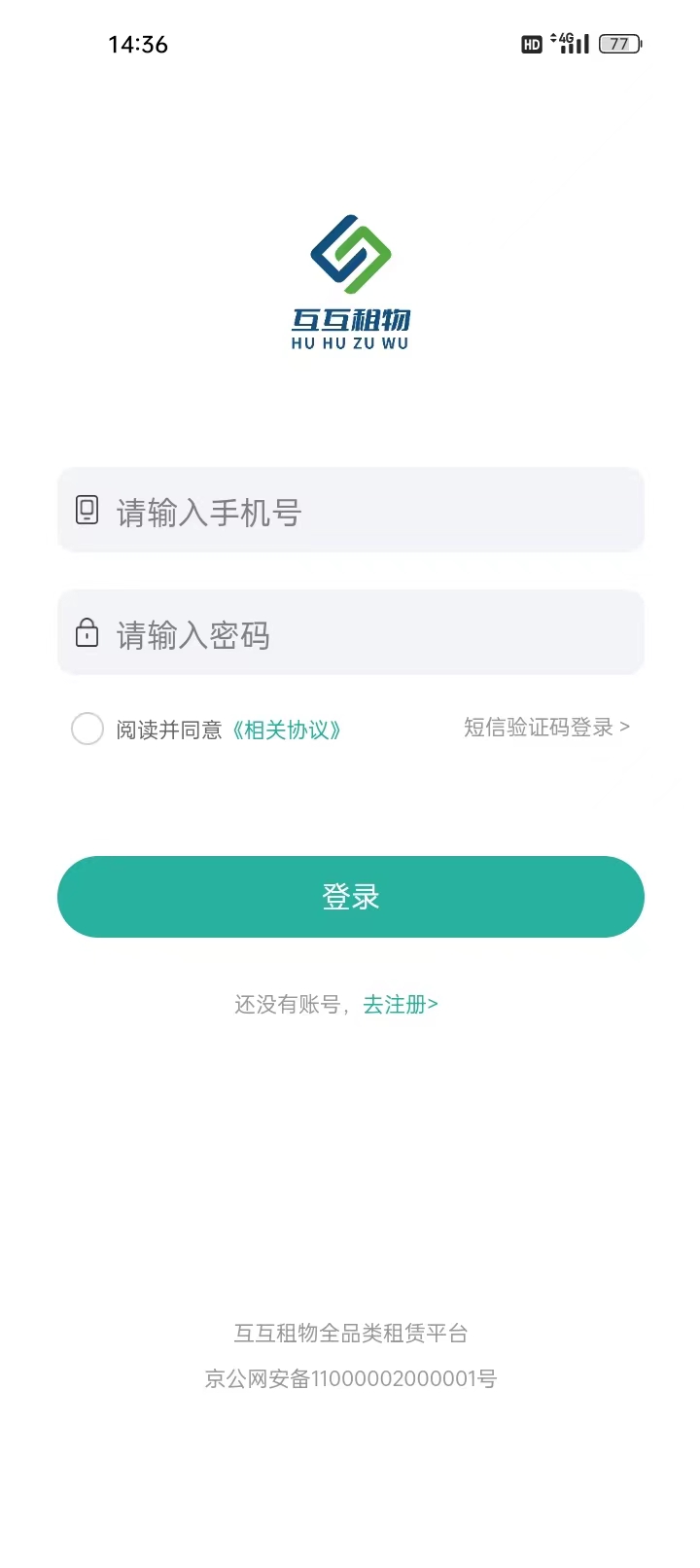Tap the battery indicator showing 77

pyautogui.click(x=620, y=43)
